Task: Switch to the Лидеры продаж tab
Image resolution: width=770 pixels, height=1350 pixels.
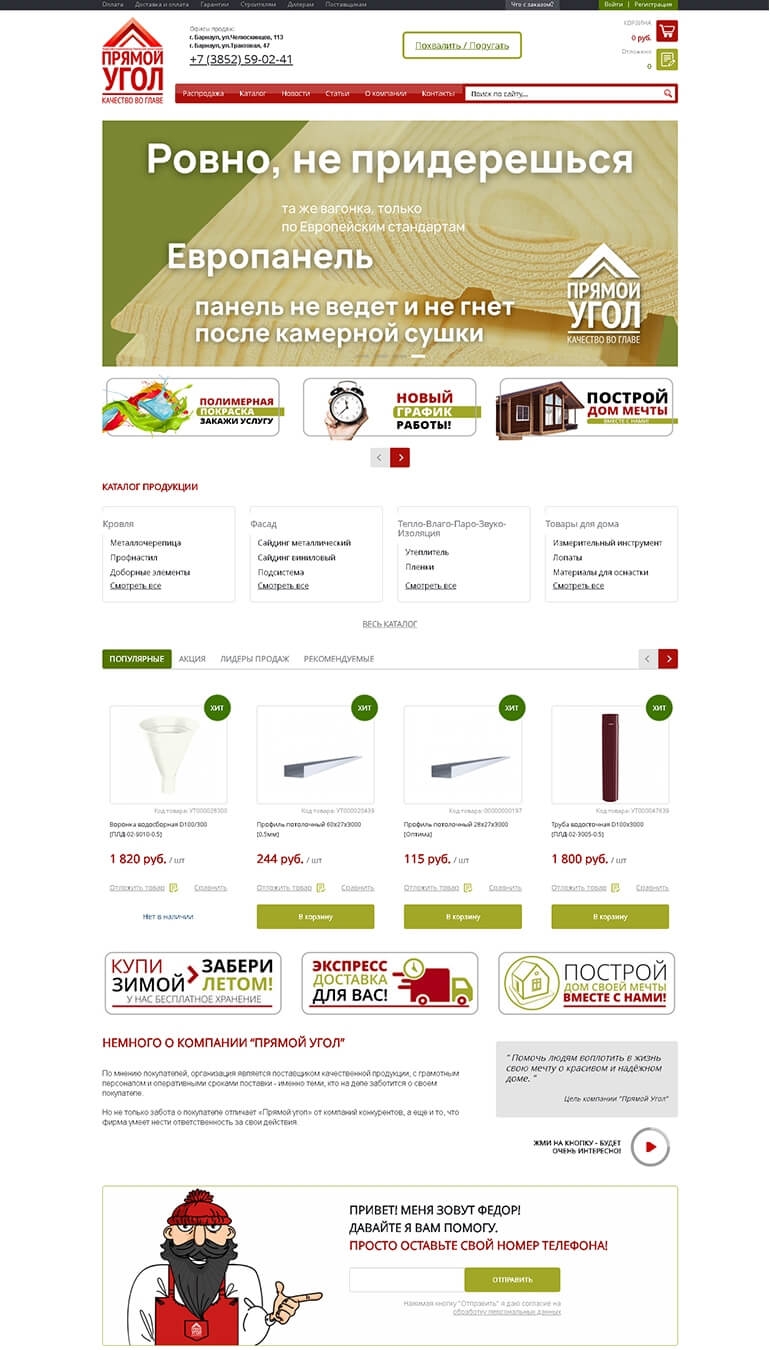Action: point(254,659)
